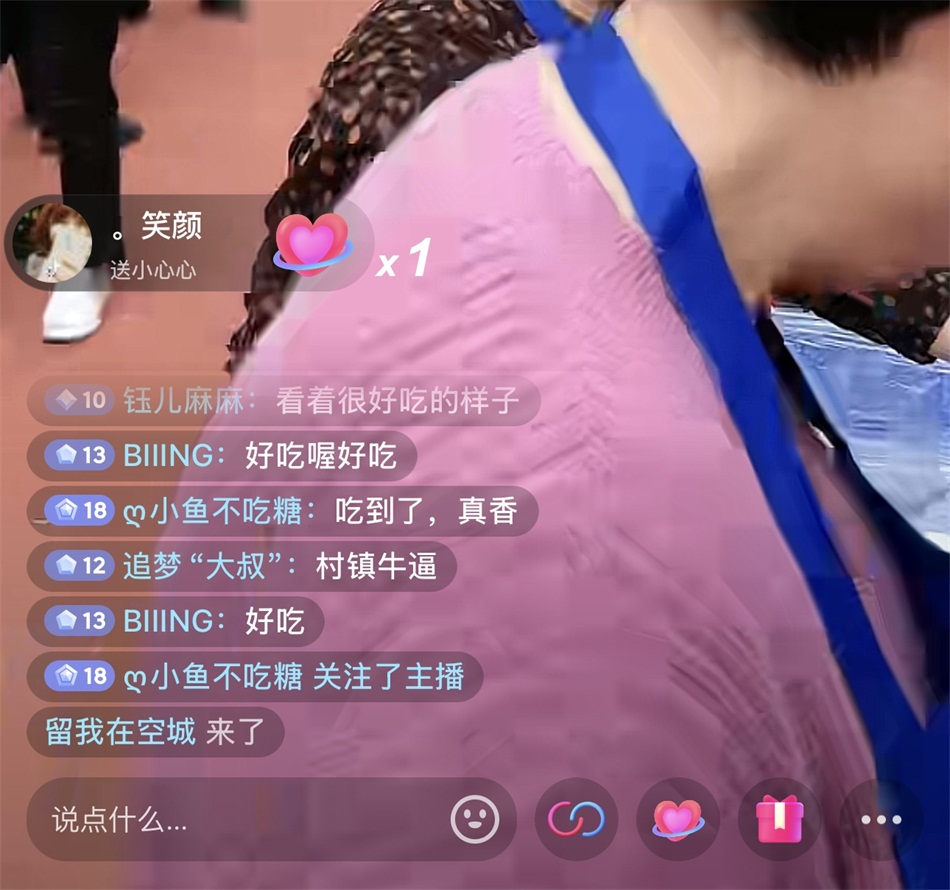Send a small heart gift

(x=678, y=820)
